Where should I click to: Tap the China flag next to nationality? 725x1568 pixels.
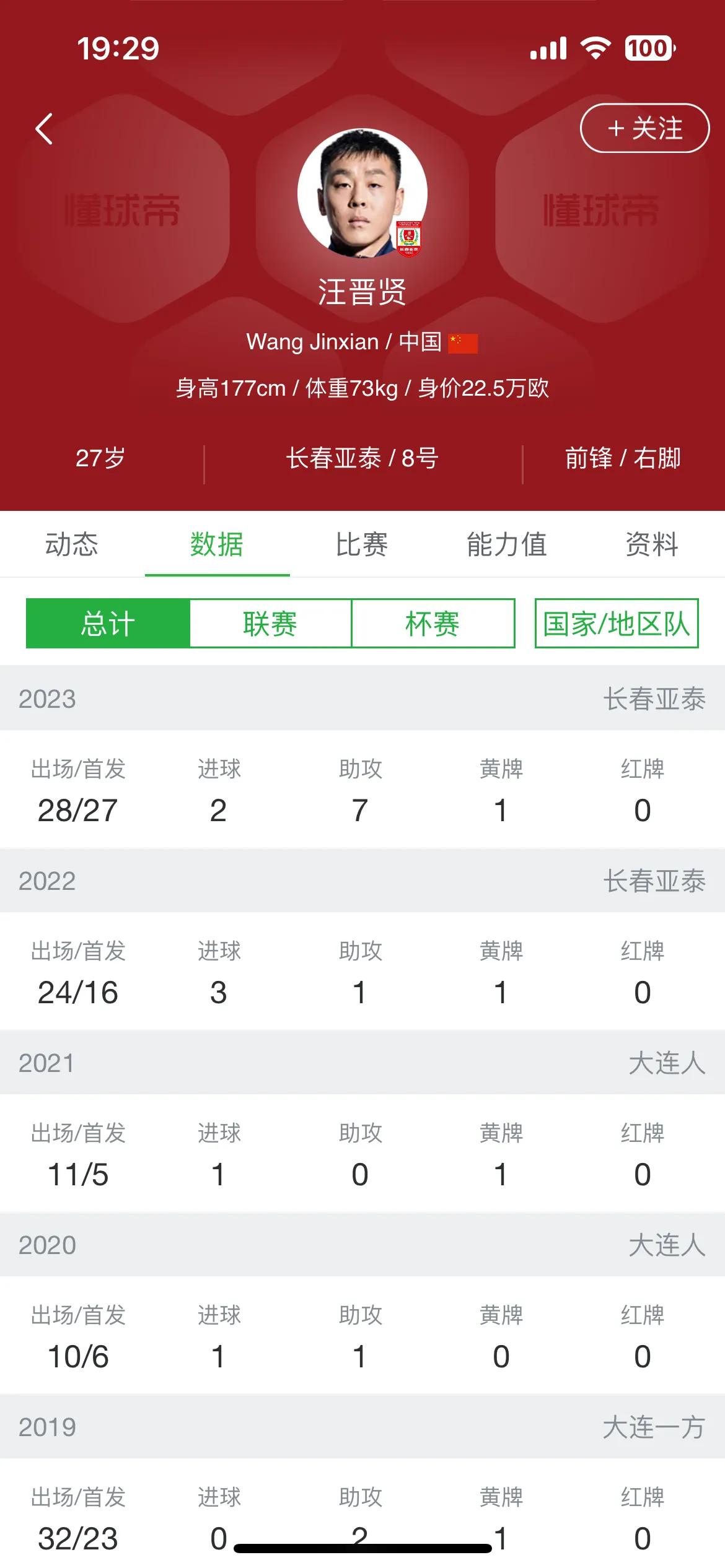[464, 341]
